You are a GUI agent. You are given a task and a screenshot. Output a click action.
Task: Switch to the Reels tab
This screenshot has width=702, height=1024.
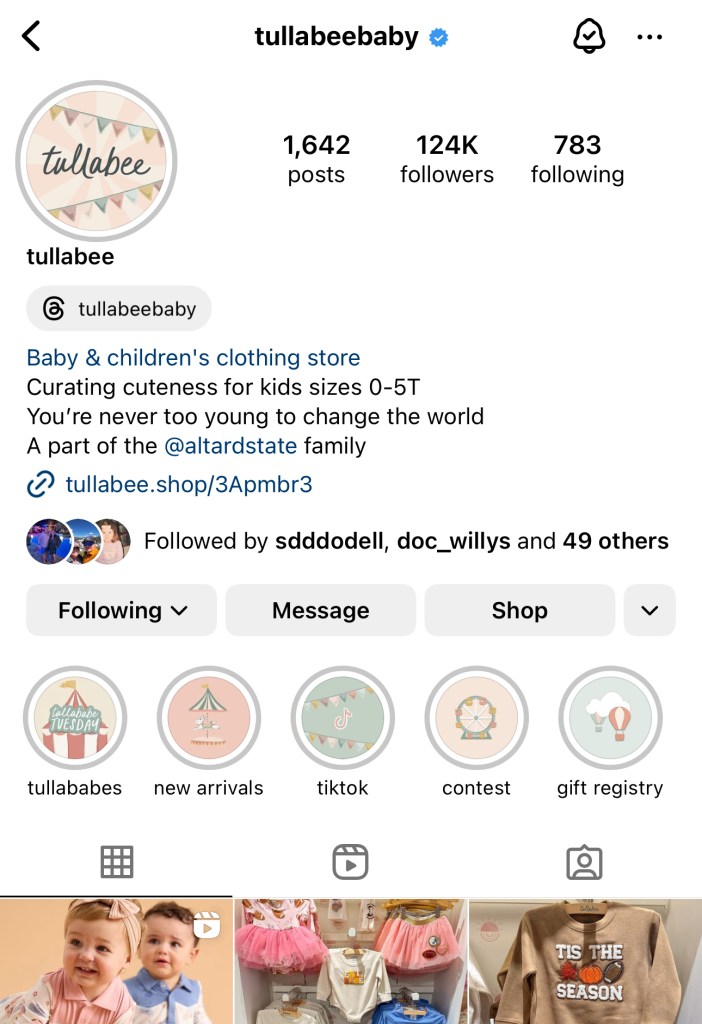click(350, 862)
